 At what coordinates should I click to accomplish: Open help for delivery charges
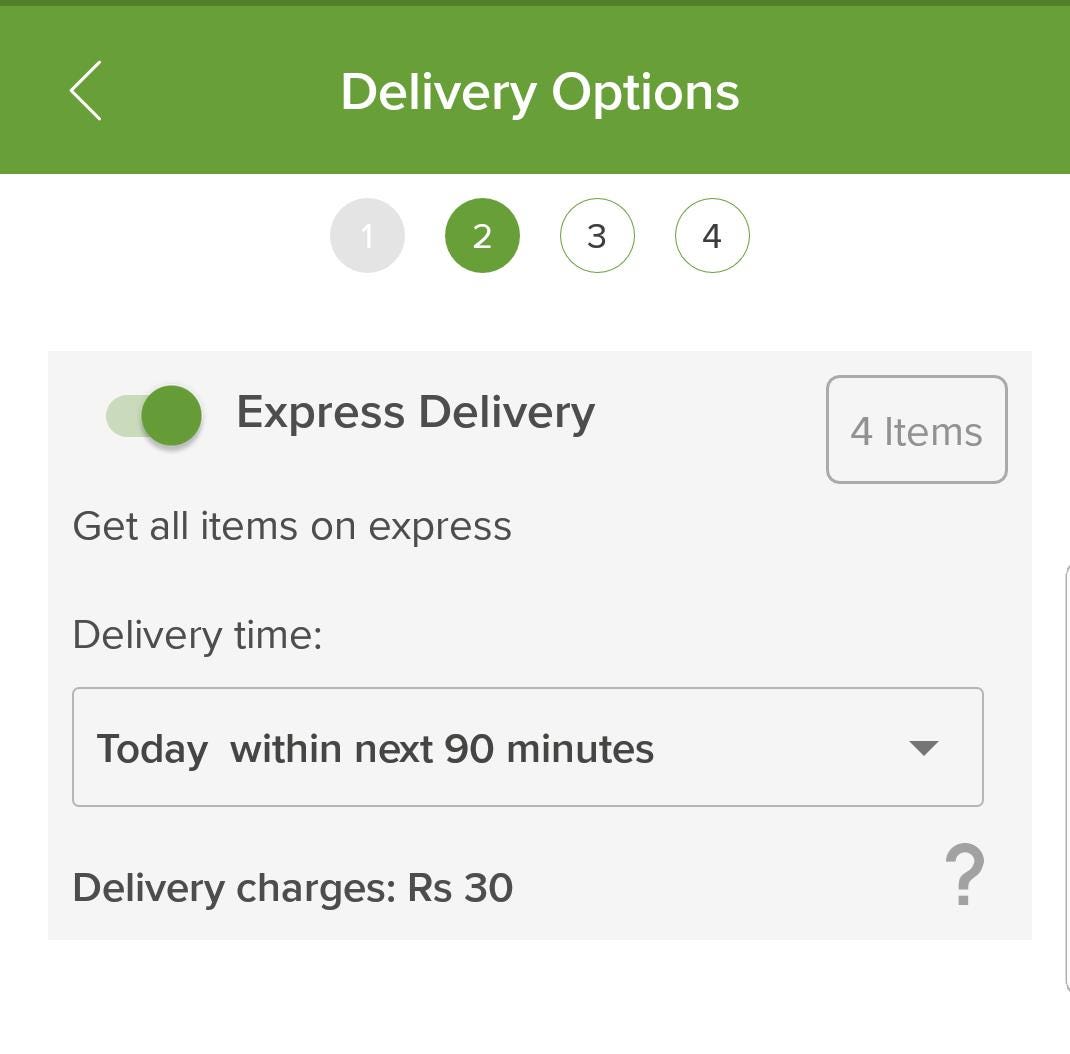(964, 876)
